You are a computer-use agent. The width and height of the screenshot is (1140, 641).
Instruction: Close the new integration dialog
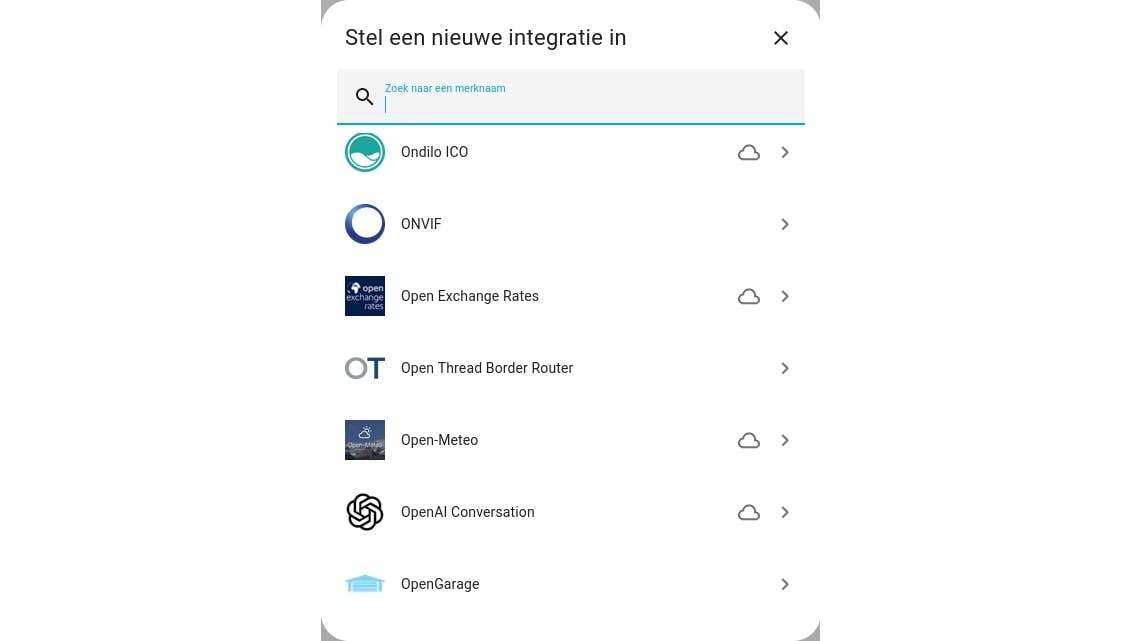point(781,38)
